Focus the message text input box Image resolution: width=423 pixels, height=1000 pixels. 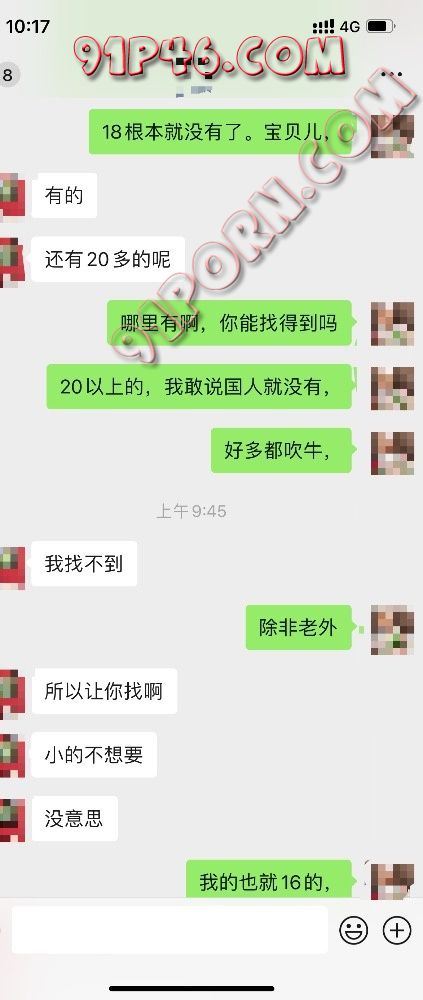point(170,930)
